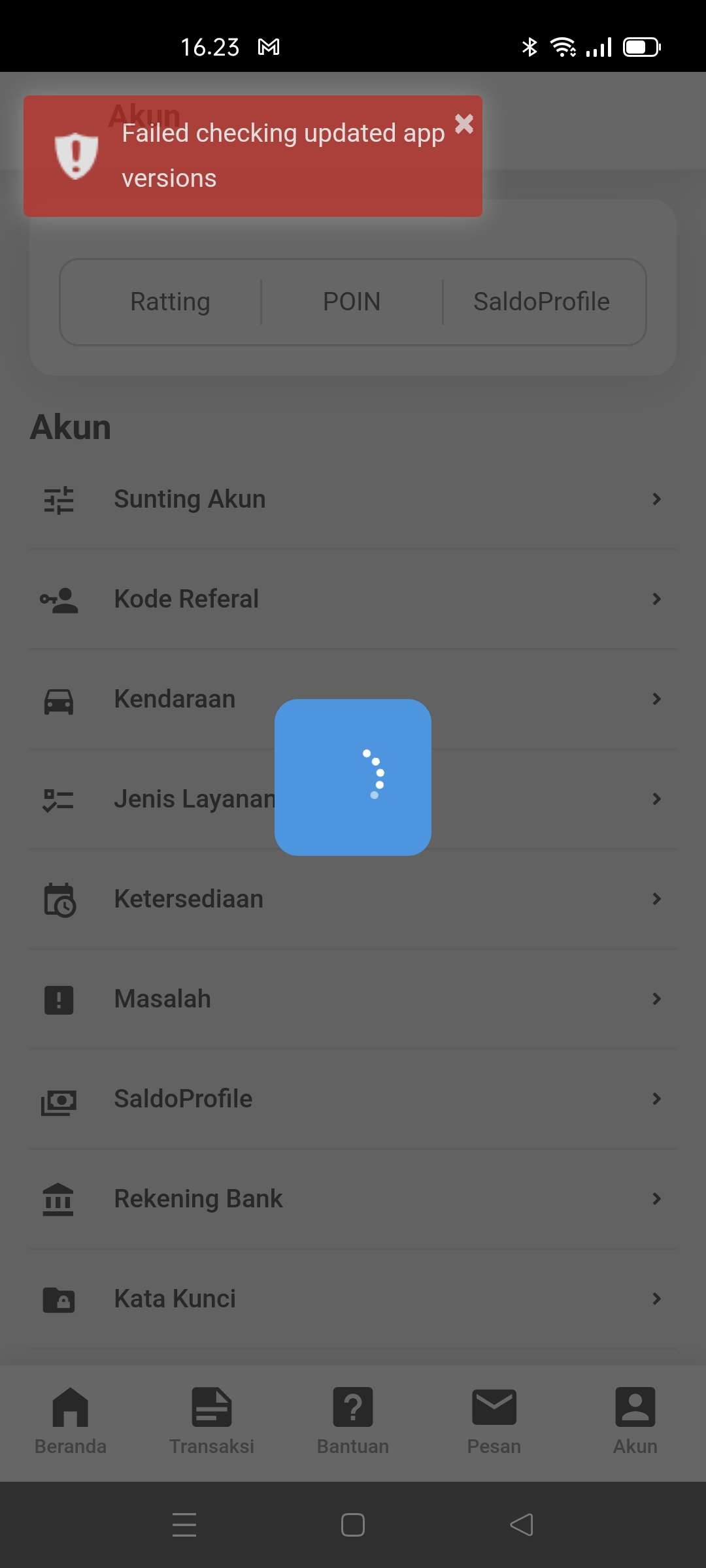Screen dimensions: 706x1568
Task: Go to the Bantuan tab
Action: pyautogui.click(x=353, y=1422)
